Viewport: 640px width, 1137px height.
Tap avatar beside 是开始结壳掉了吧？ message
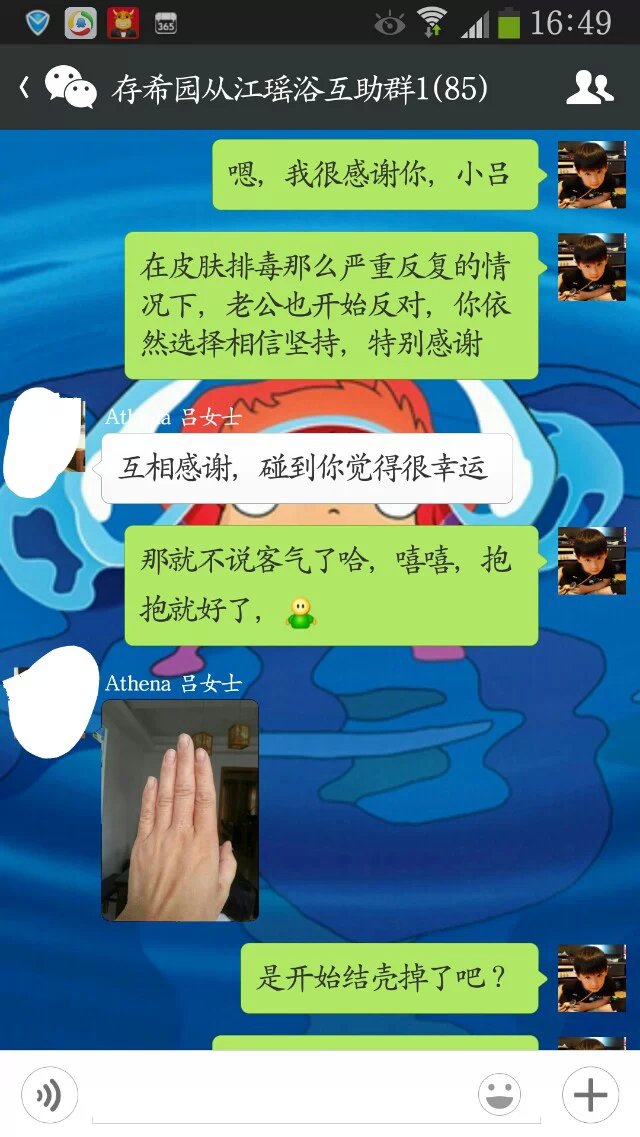[591, 978]
